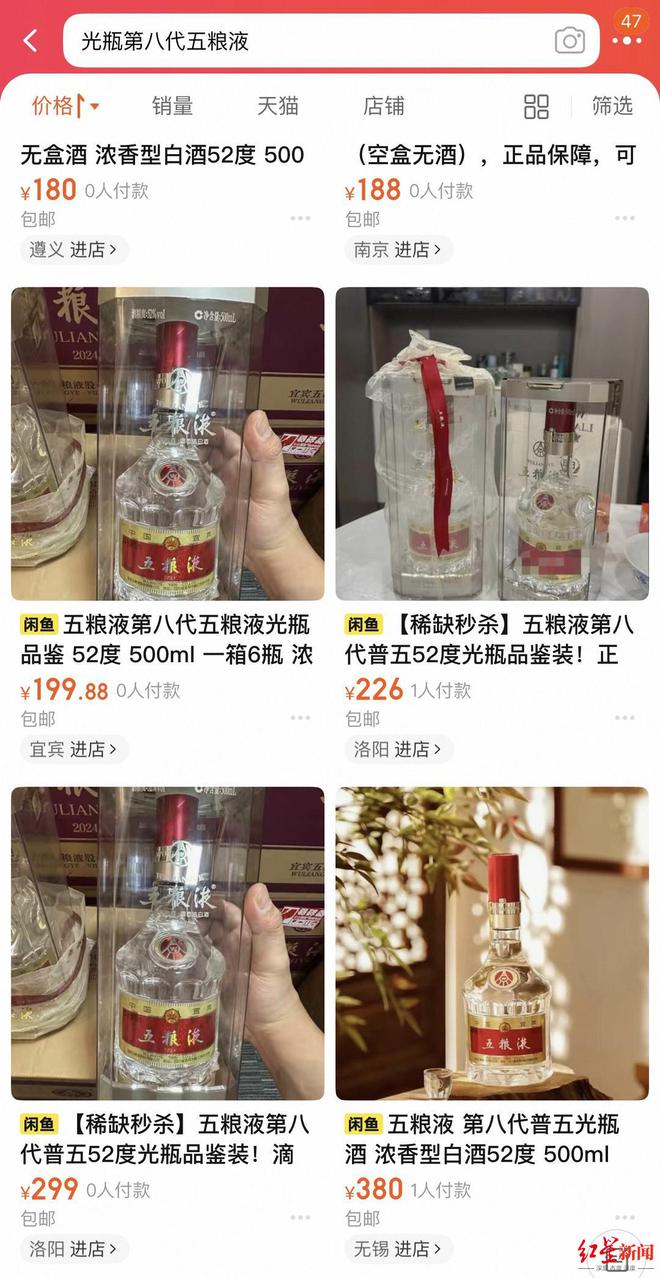Sort results by 价格
The height and width of the screenshot is (1278, 660).
coord(64,106)
